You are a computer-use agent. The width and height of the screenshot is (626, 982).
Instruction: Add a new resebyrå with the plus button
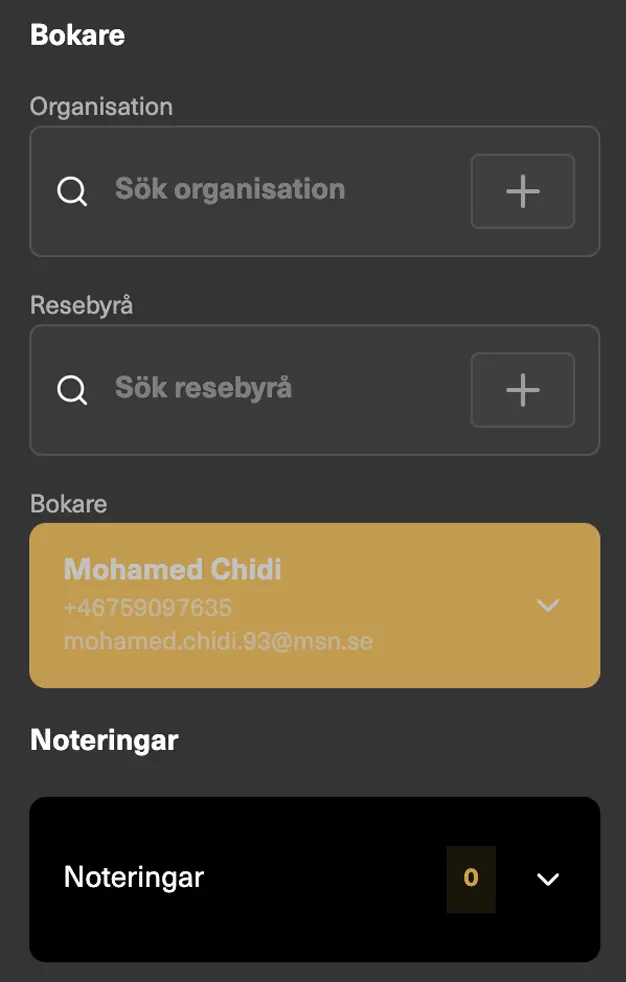523,390
